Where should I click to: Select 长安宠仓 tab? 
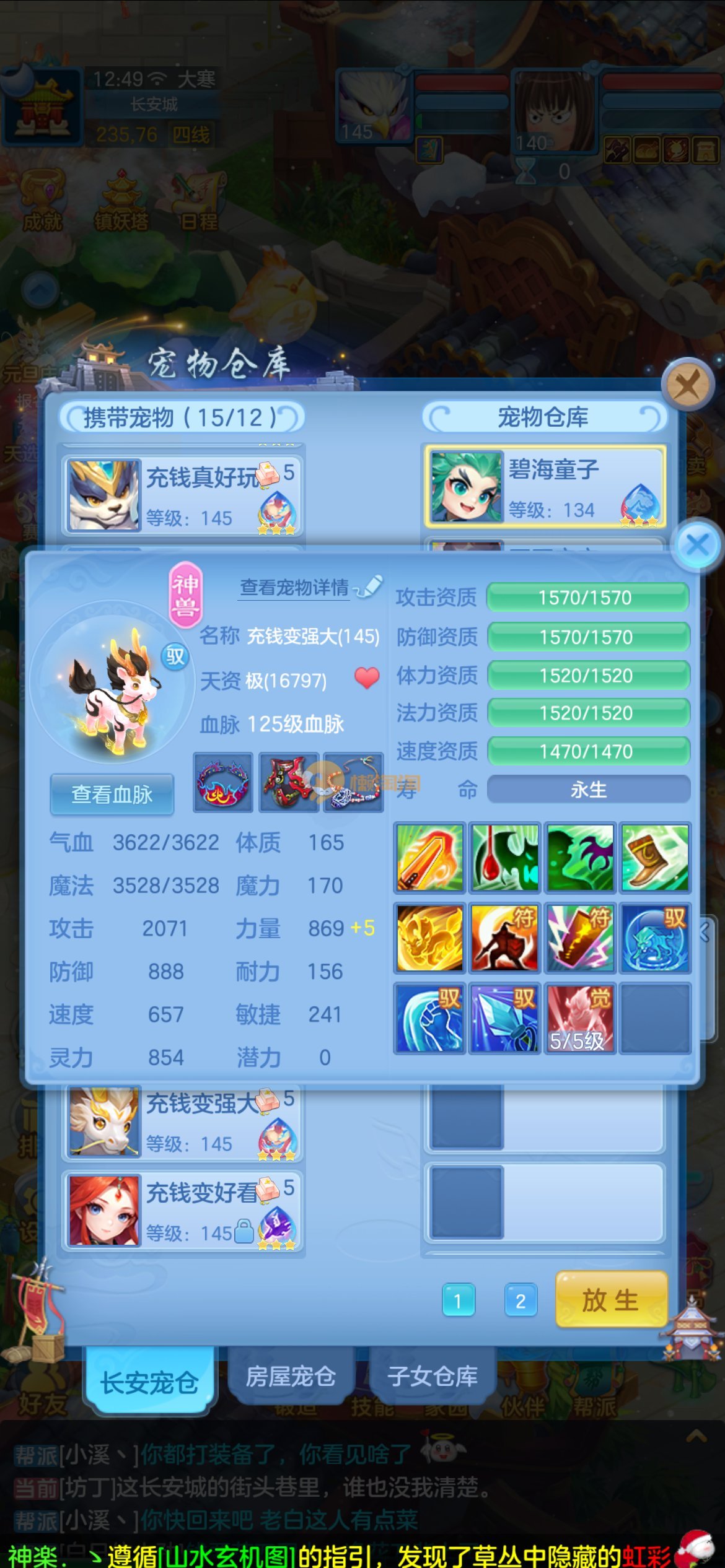[x=149, y=1382]
